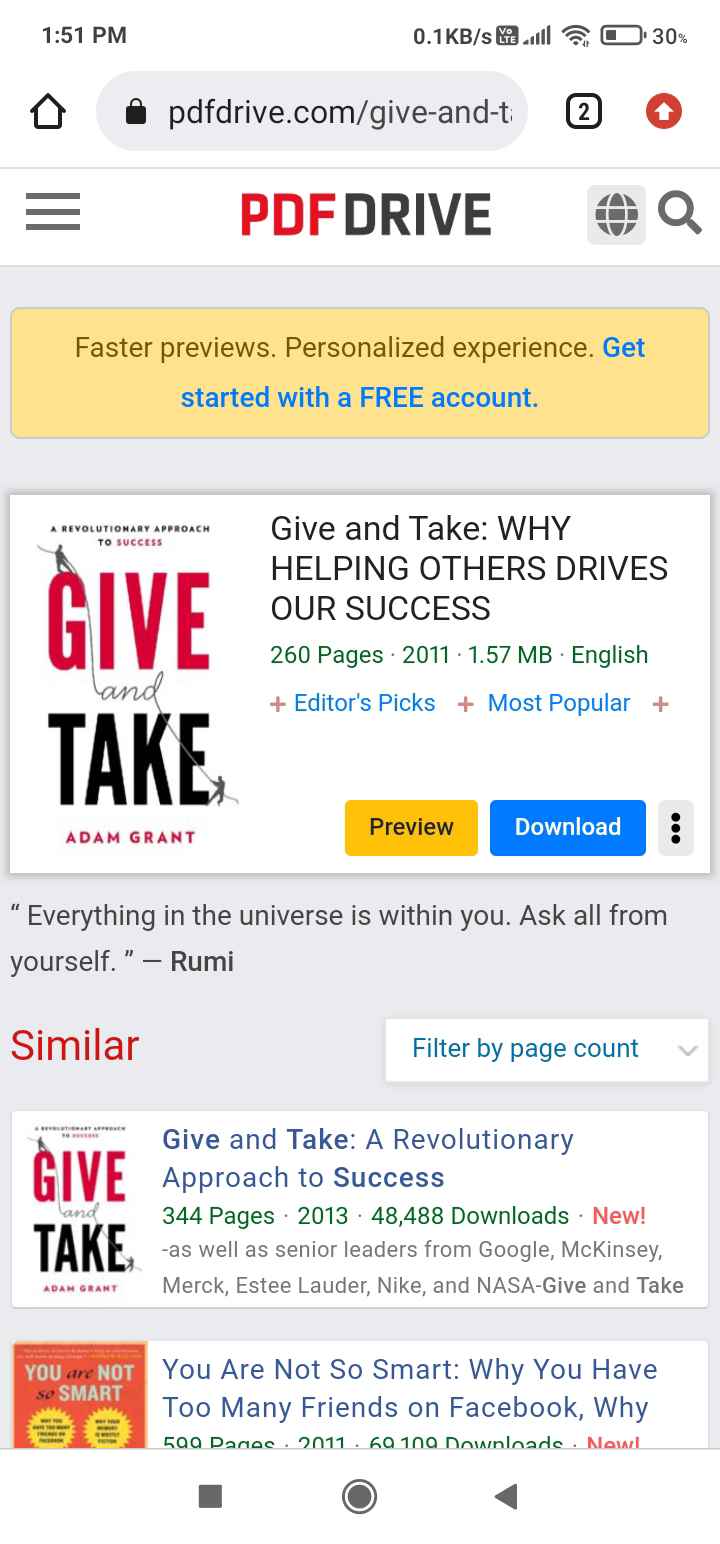Tap the red browser update icon
Image resolution: width=720 pixels, height=1544 pixels.
pos(664,111)
